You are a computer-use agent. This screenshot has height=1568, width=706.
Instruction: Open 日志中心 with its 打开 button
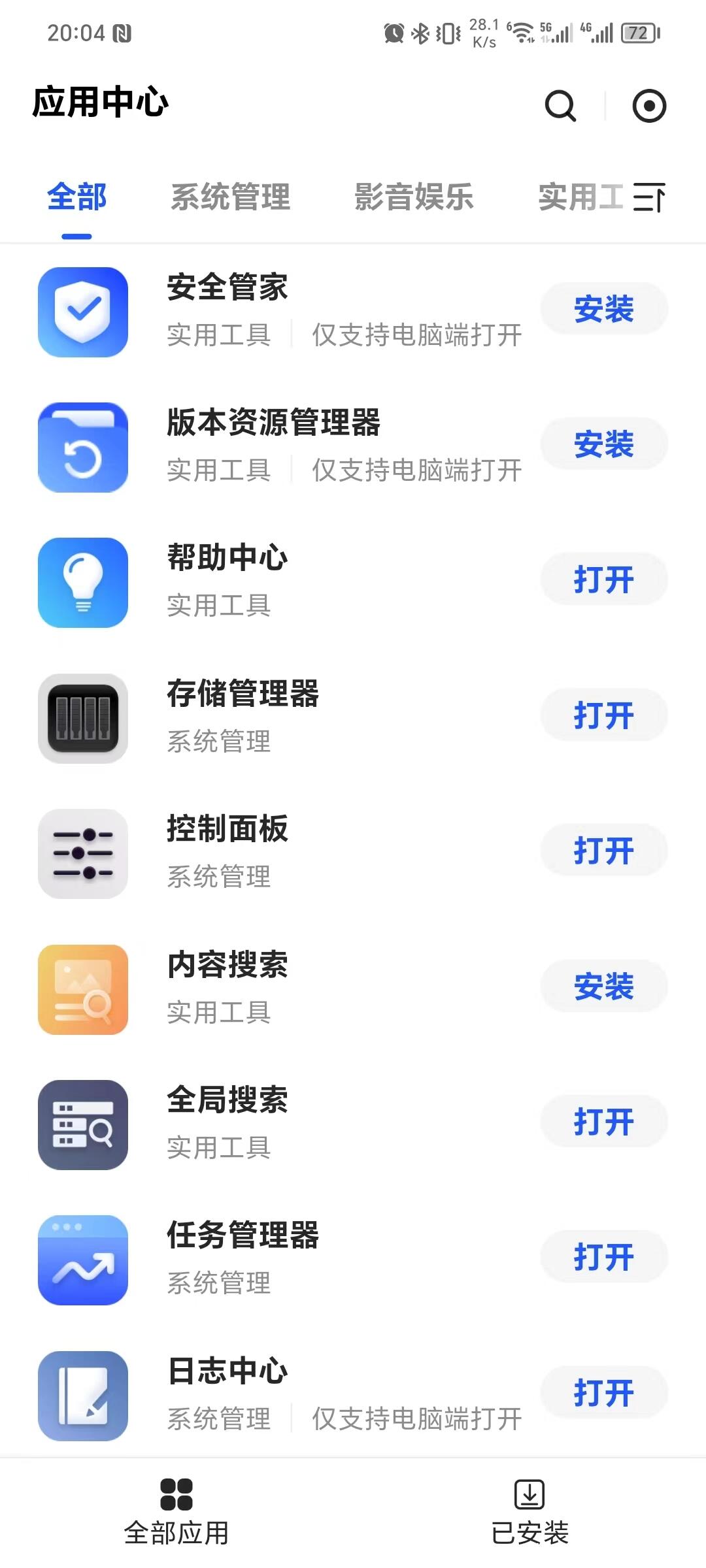[604, 1392]
